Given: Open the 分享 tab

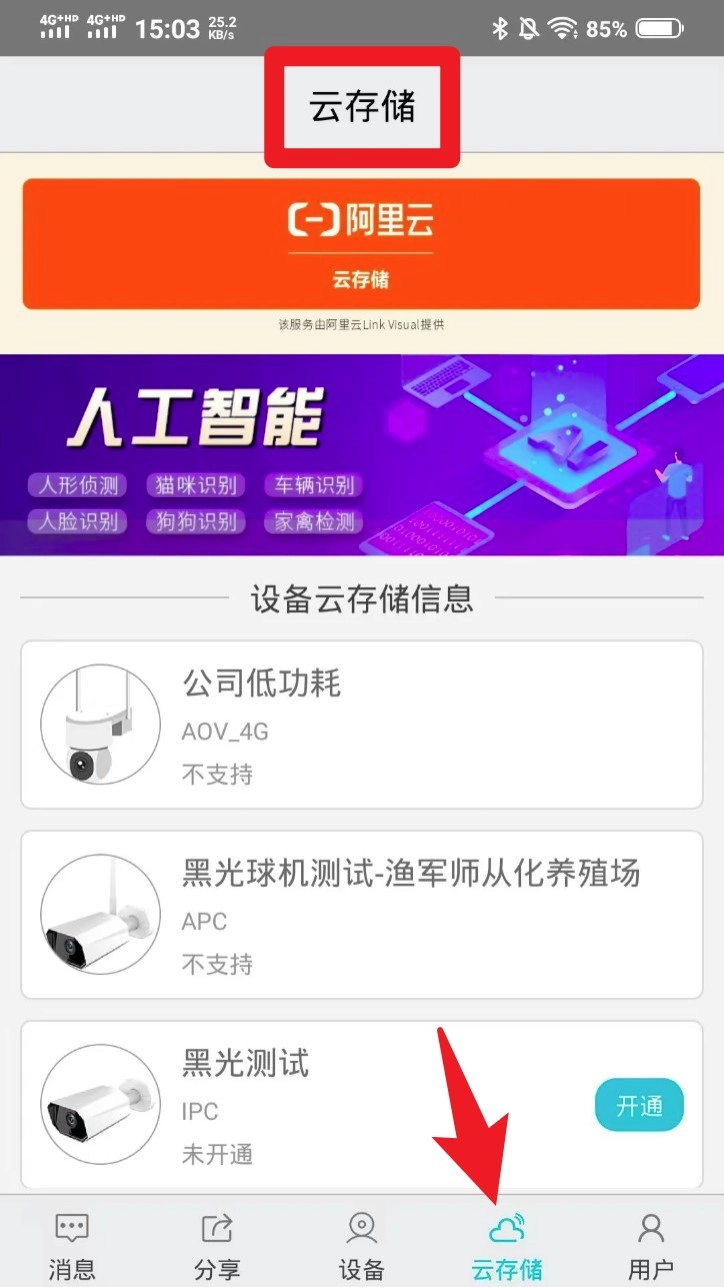Looking at the screenshot, I should click(217, 1244).
